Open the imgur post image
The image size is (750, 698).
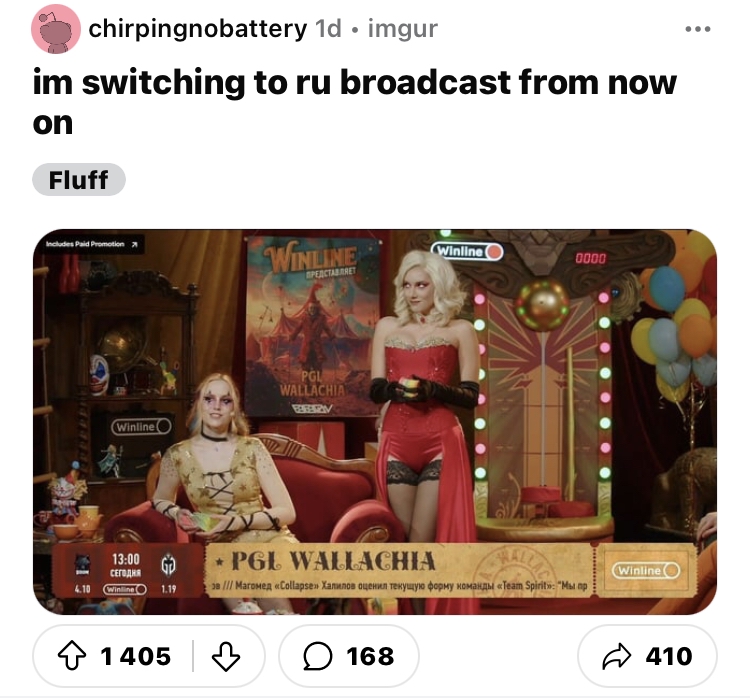pos(375,420)
